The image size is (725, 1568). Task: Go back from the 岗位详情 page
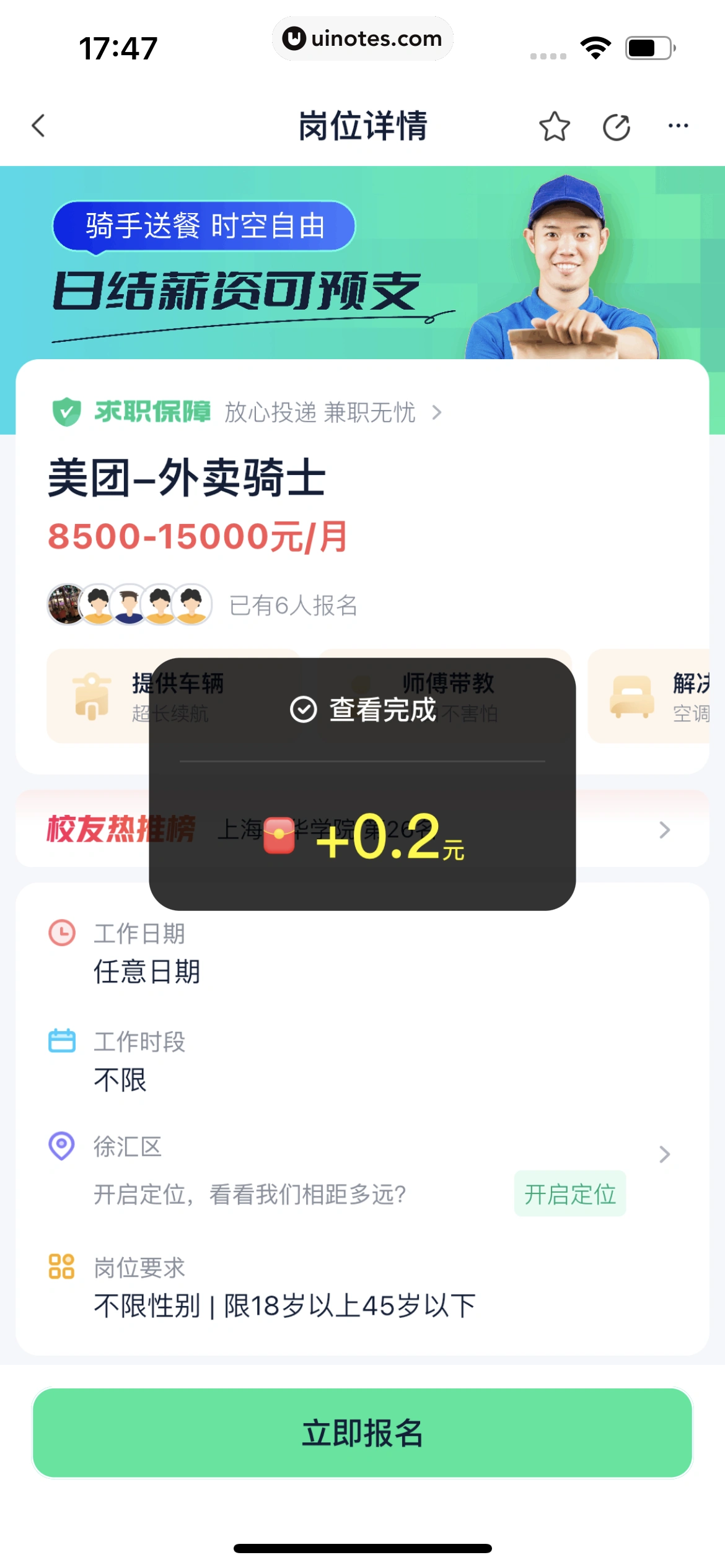(38, 126)
